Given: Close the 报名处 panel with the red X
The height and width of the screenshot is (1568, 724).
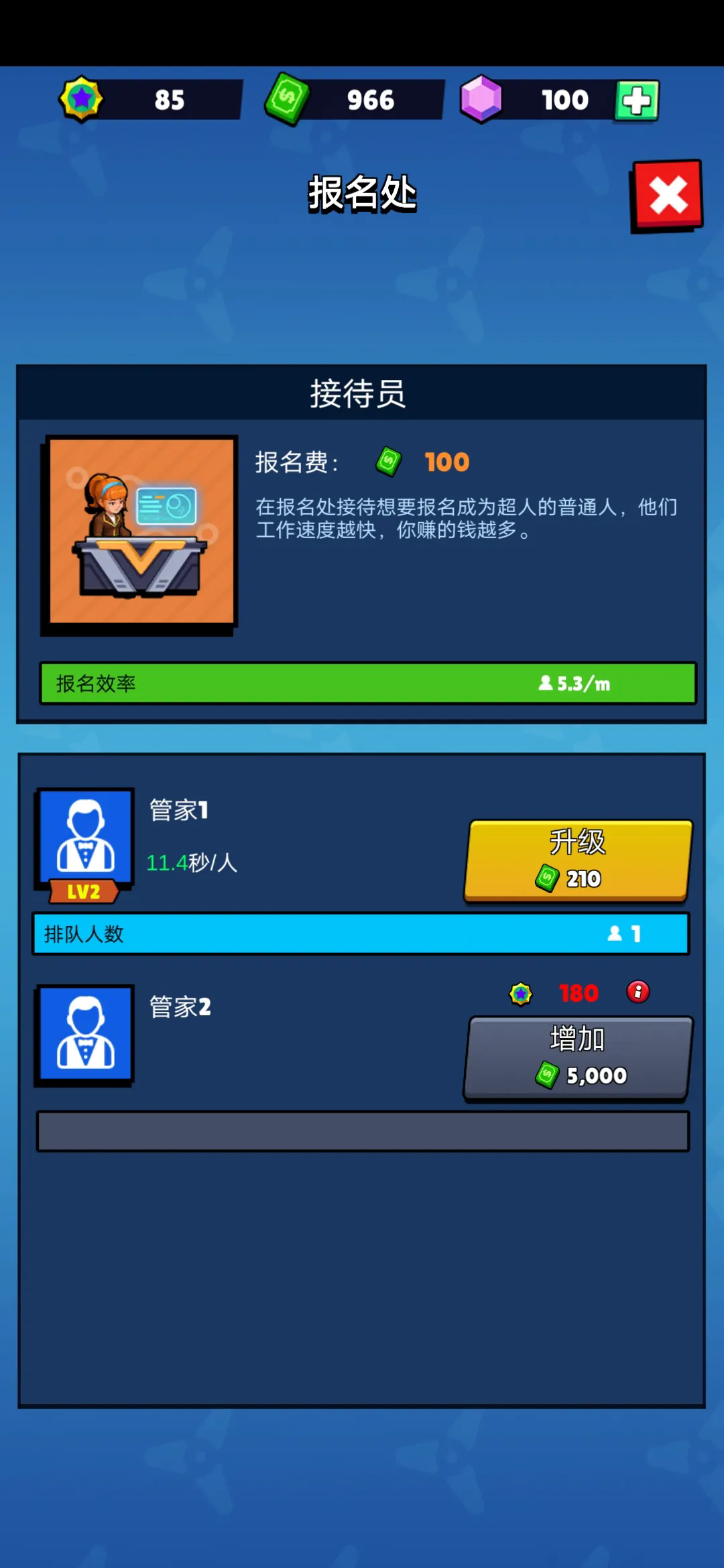Looking at the screenshot, I should (x=666, y=196).
